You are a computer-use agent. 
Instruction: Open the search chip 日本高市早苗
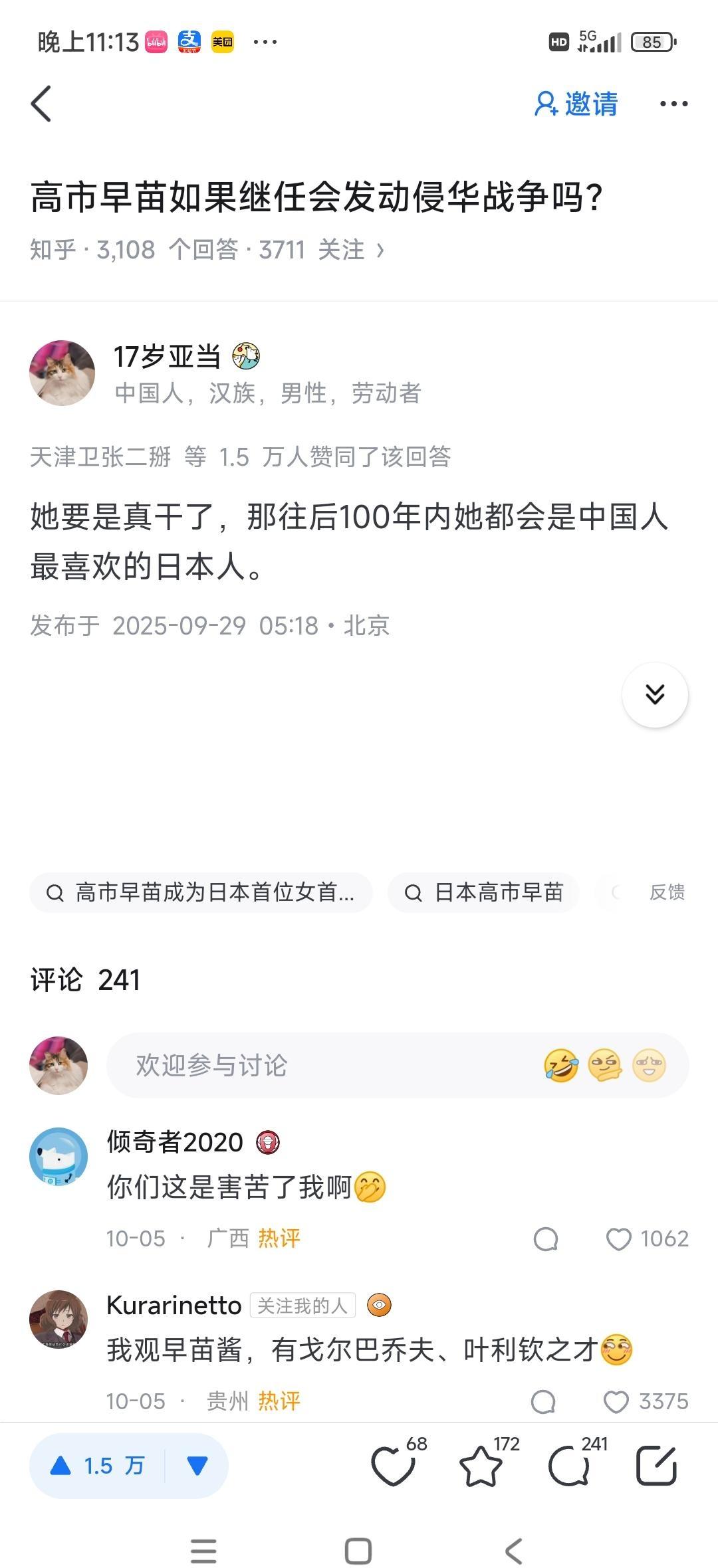(483, 892)
